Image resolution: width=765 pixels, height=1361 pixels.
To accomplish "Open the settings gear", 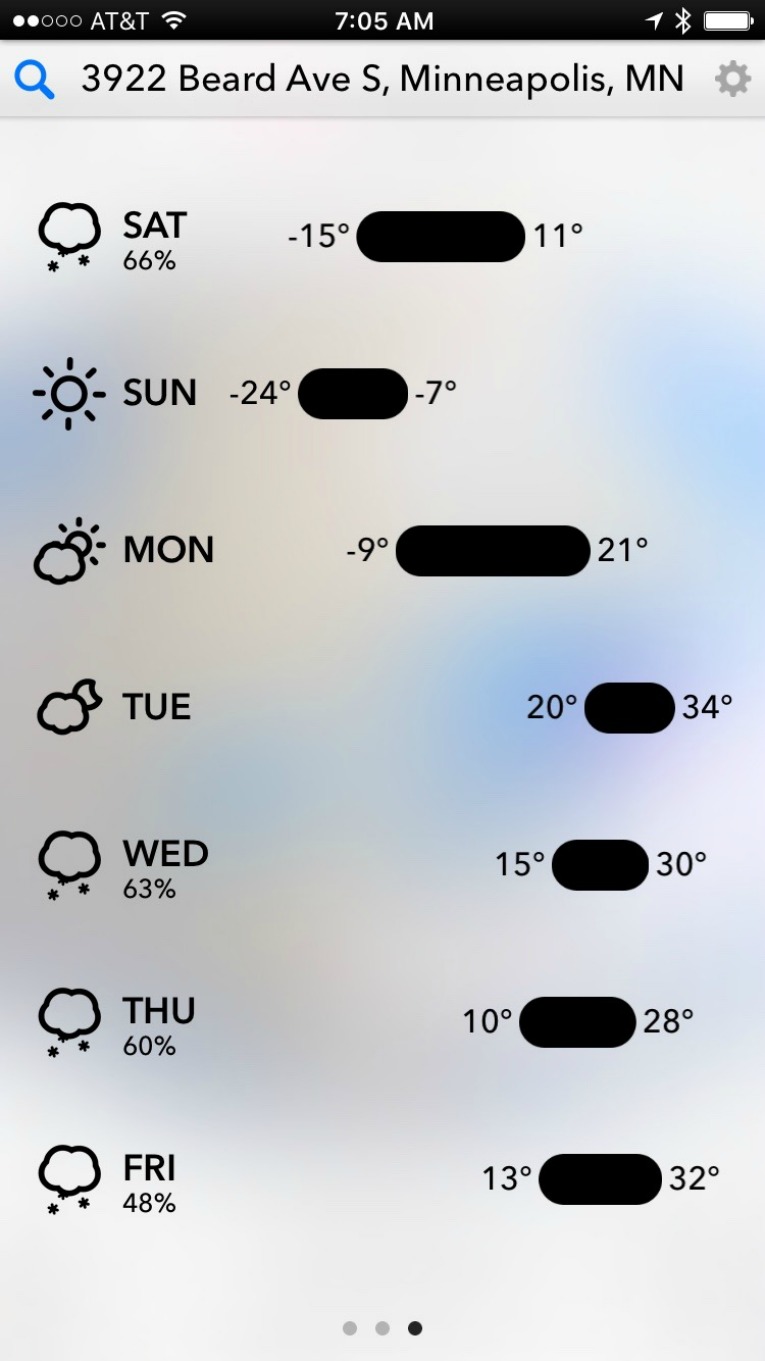I will point(732,79).
